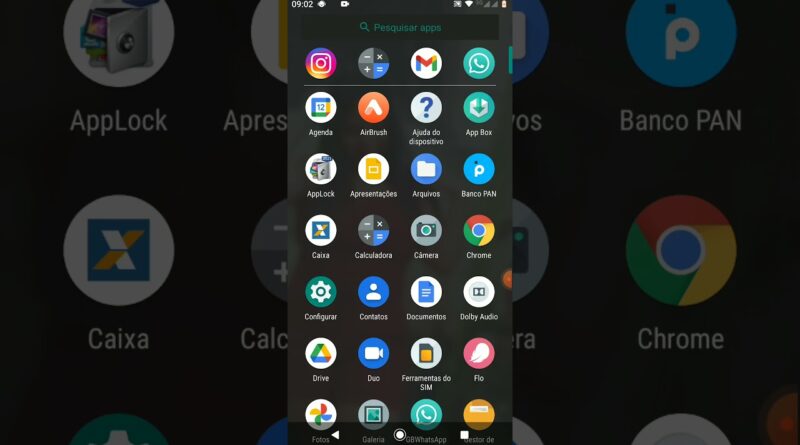The height and width of the screenshot is (445, 800).
Task: Open the Agenda calendar app
Action: tap(321, 107)
